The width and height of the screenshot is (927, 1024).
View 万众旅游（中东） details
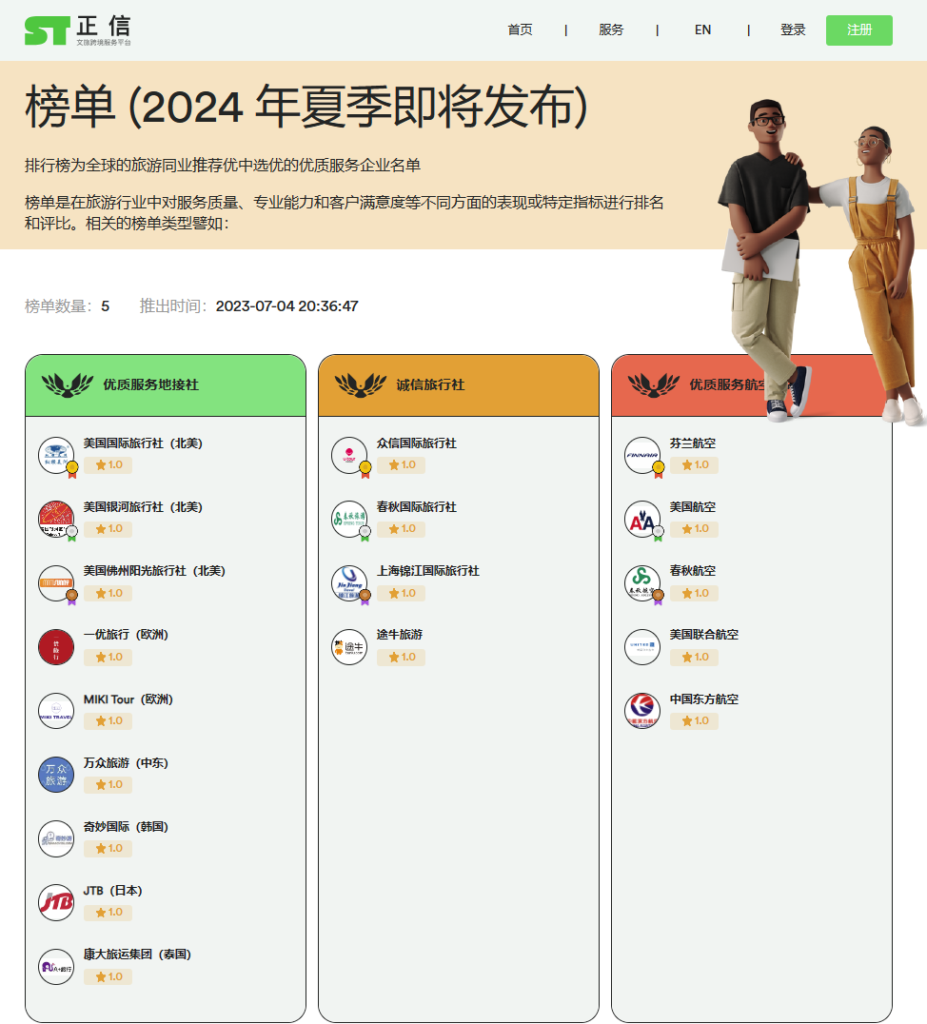[x=125, y=763]
